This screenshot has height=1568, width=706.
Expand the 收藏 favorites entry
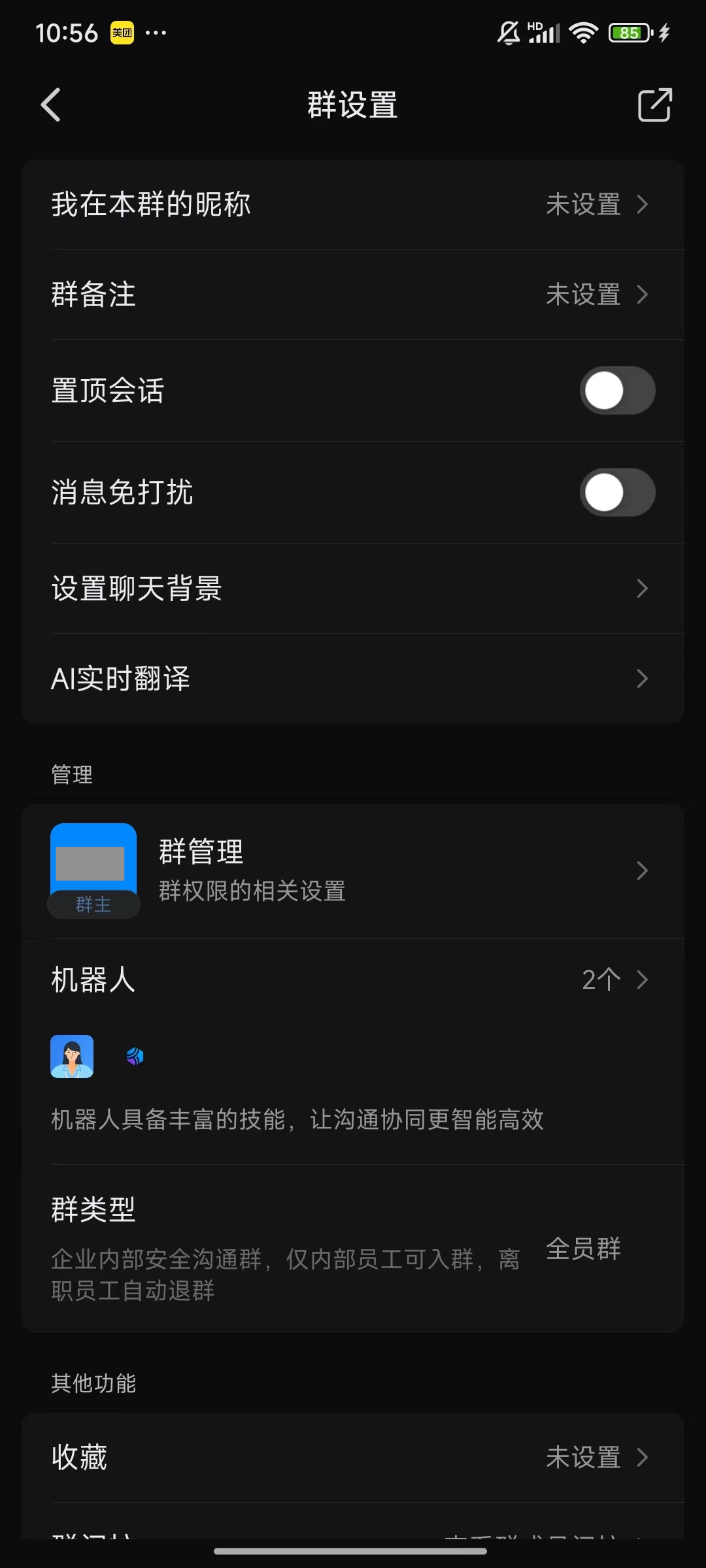tap(353, 1457)
